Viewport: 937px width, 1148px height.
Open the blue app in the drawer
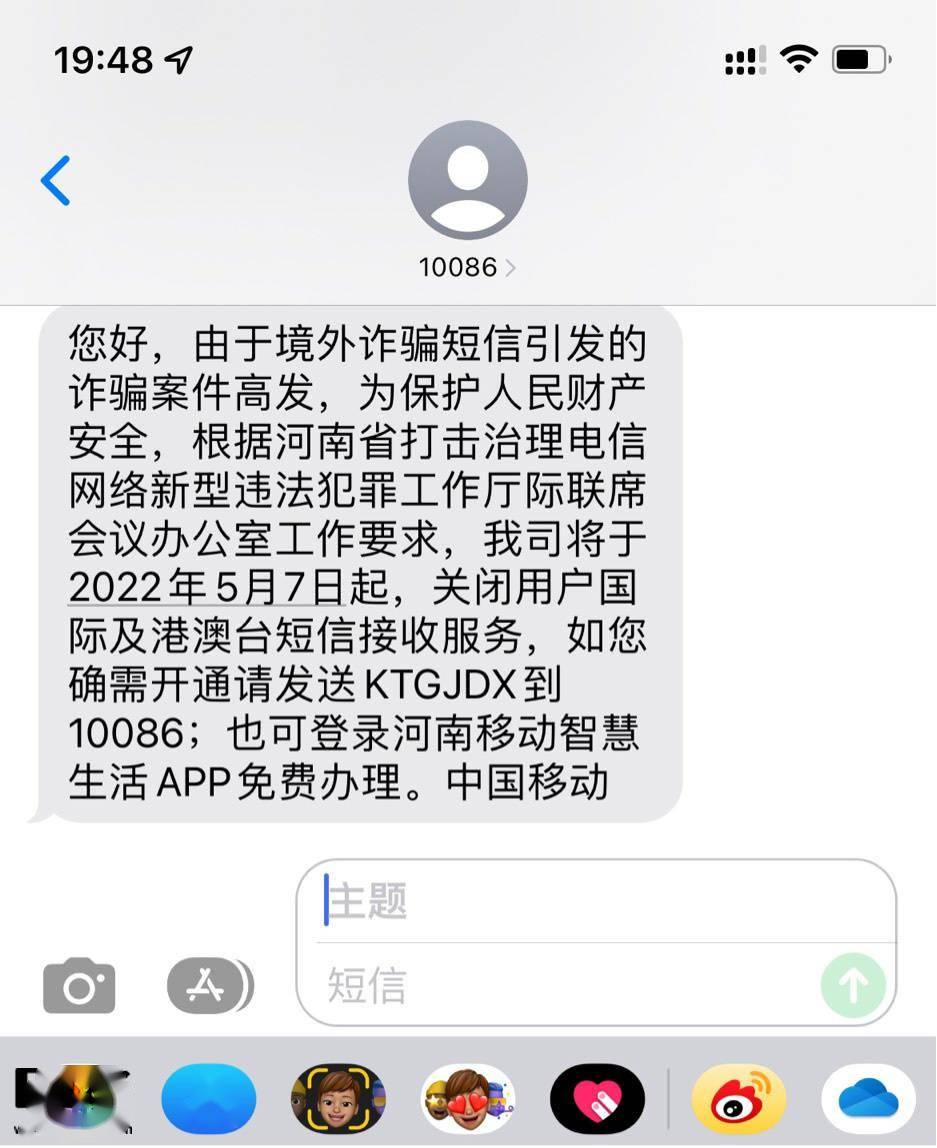tap(208, 1098)
